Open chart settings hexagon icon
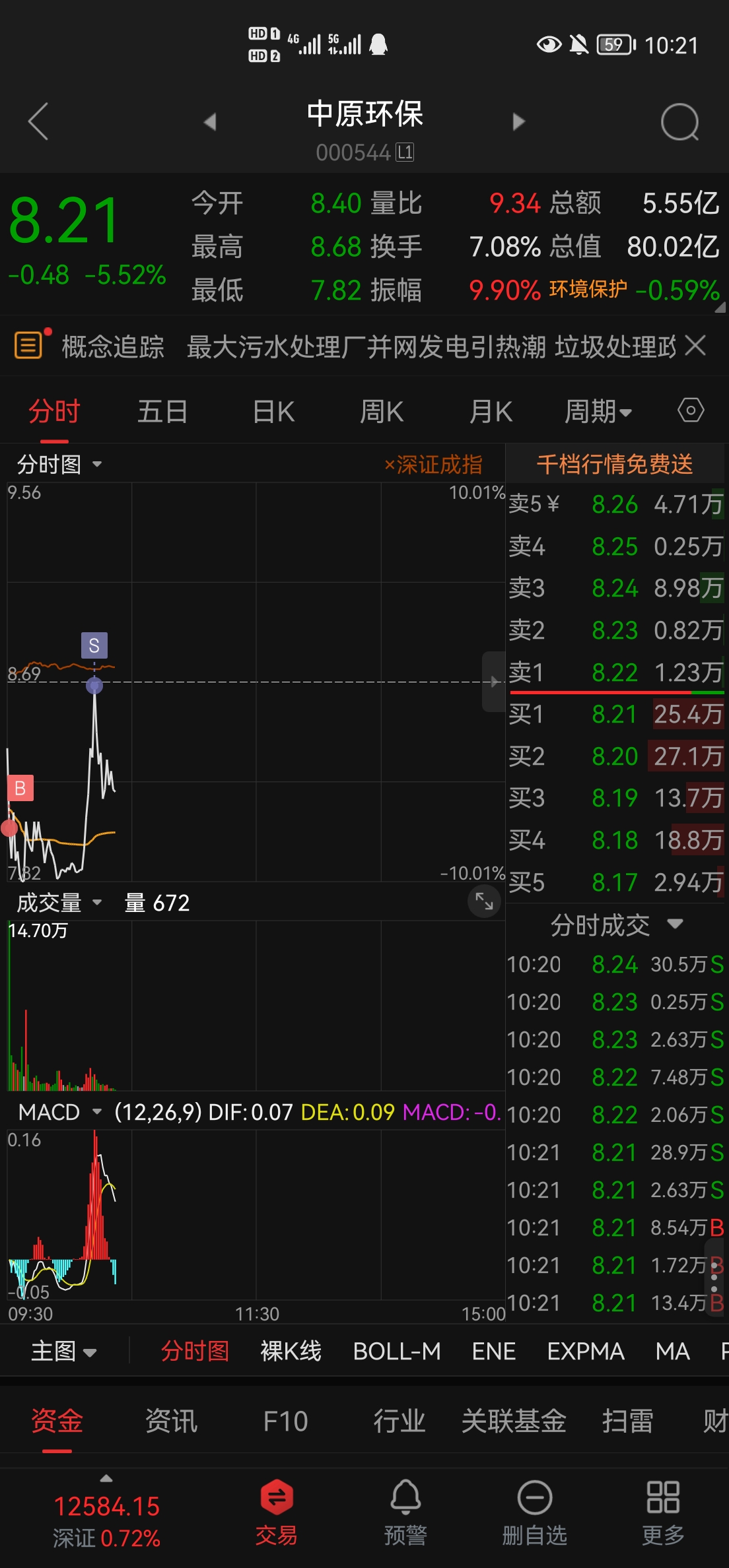 coord(691,410)
